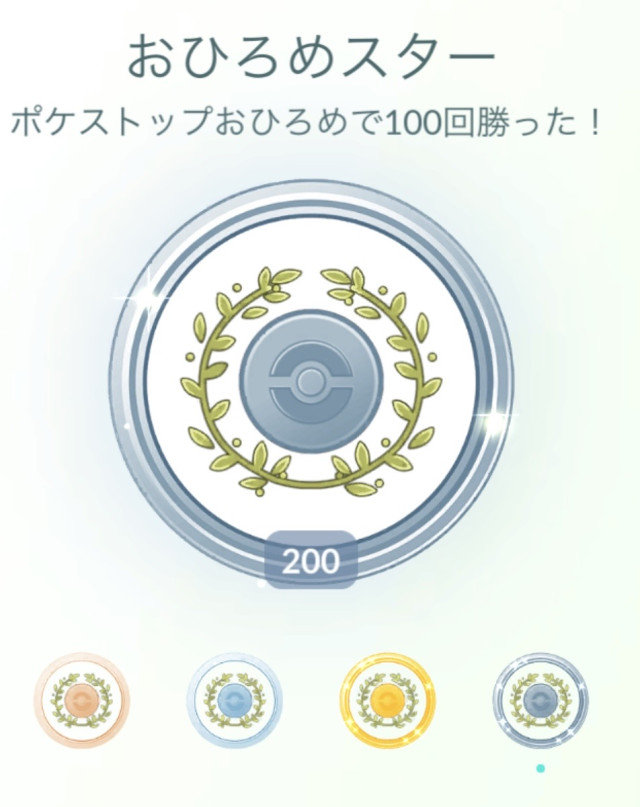Viewport: 640px width, 807px height.
Task: Select the bronze medal tier
Action: pyautogui.click(x=81, y=697)
